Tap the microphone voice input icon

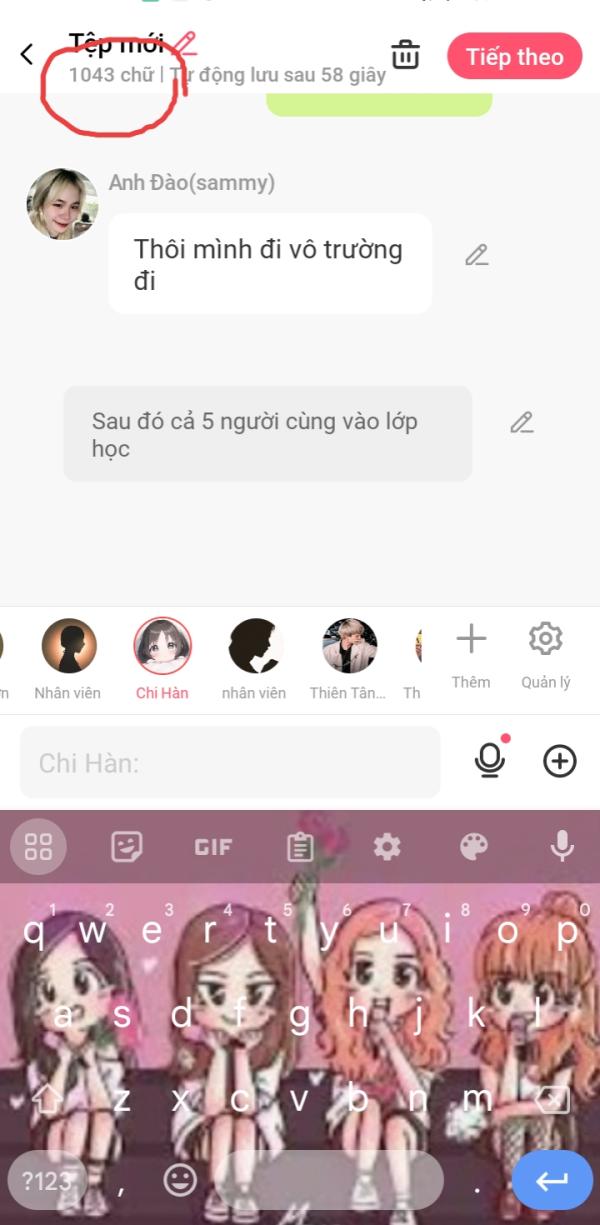pyautogui.click(x=489, y=761)
